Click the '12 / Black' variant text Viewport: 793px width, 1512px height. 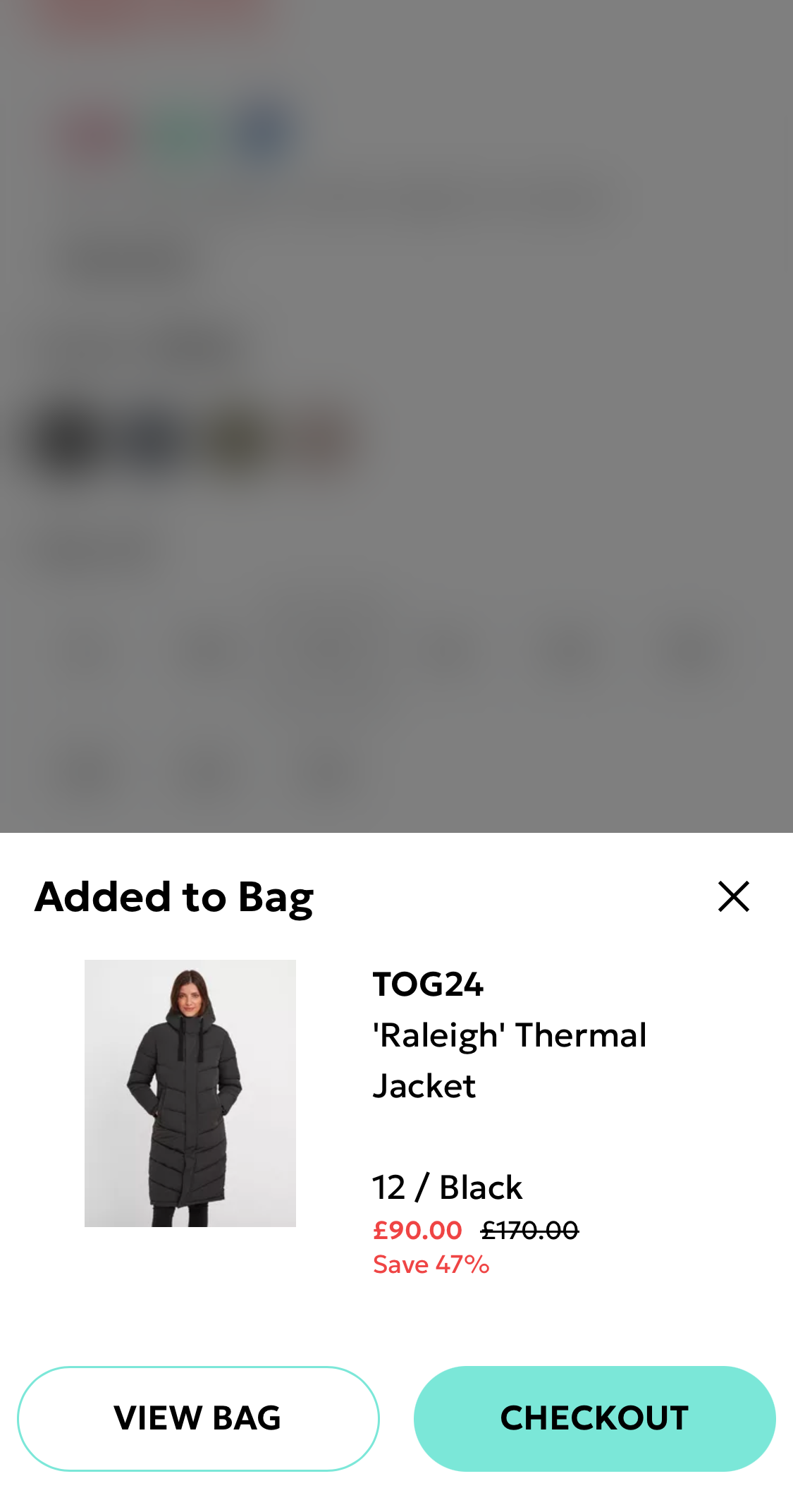click(x=447, y=1186)
